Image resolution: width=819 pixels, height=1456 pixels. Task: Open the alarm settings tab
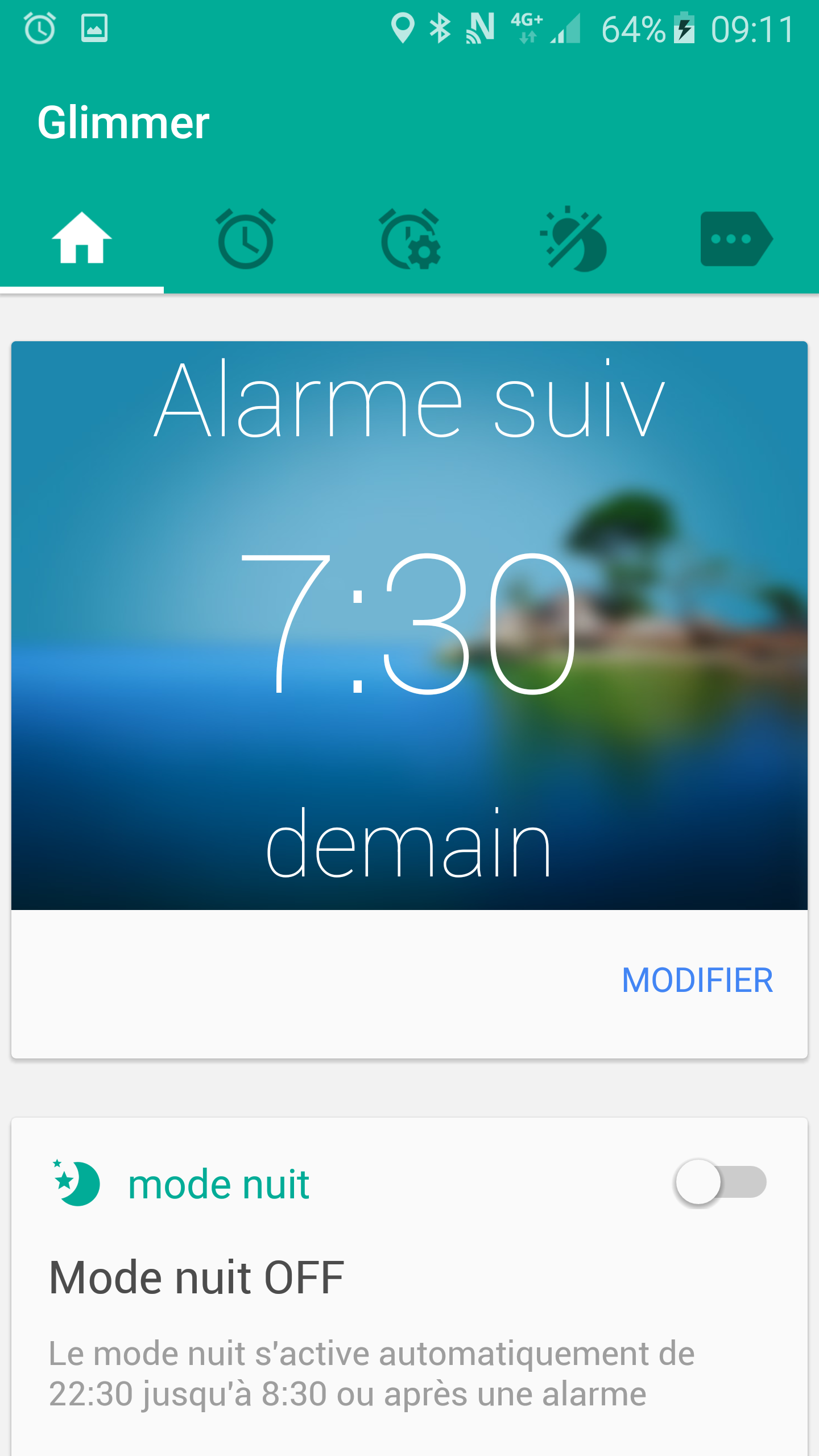409,239
